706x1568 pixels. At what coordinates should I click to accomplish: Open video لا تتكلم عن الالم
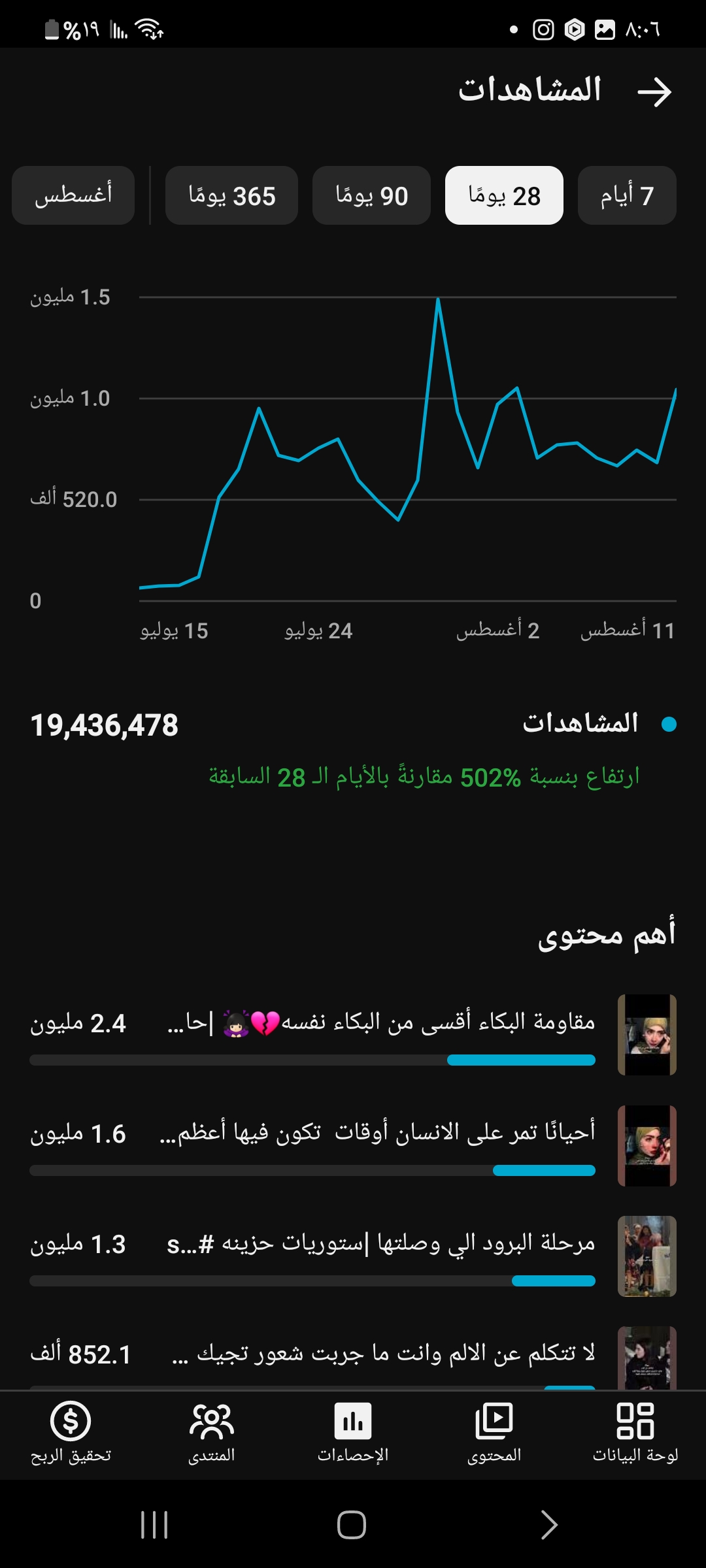pos(353,1357)
